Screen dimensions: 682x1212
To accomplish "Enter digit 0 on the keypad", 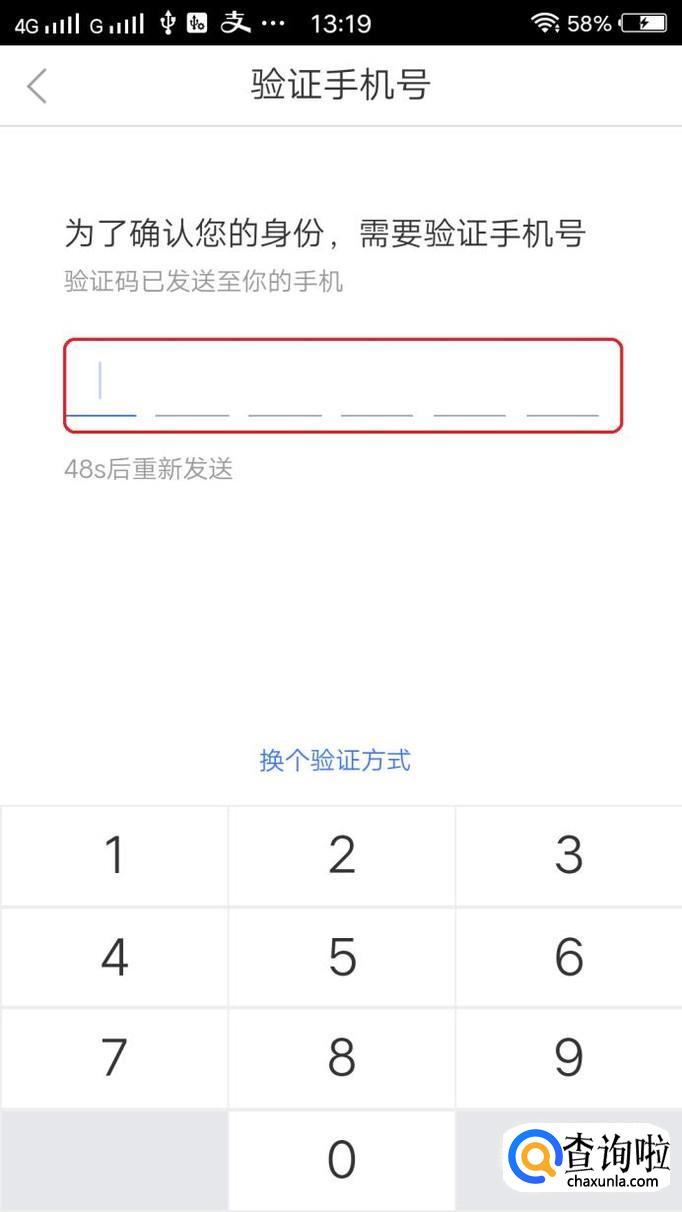I will pos(342,1160).
